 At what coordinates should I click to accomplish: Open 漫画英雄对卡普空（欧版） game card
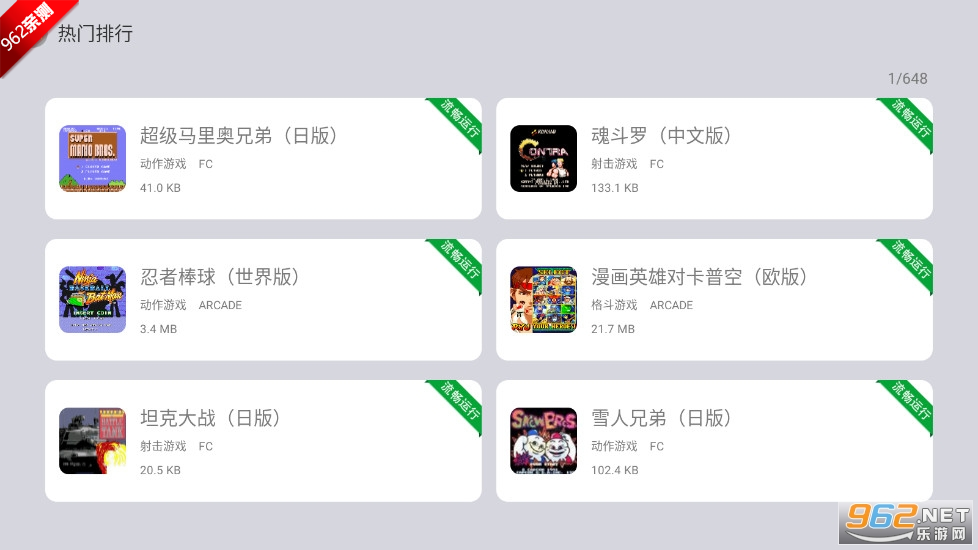[714, 299]
